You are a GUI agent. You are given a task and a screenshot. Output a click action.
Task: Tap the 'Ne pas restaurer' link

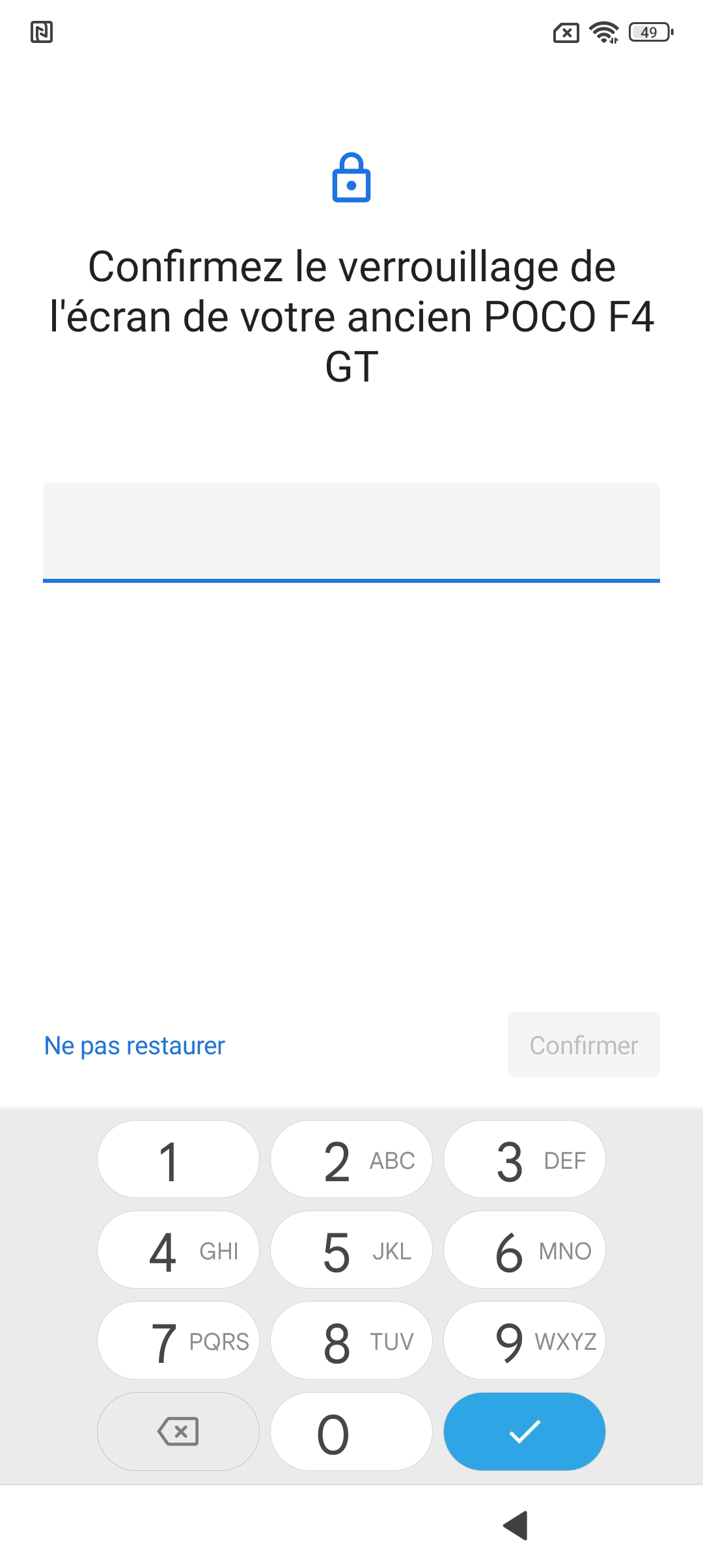(135, 1046)
